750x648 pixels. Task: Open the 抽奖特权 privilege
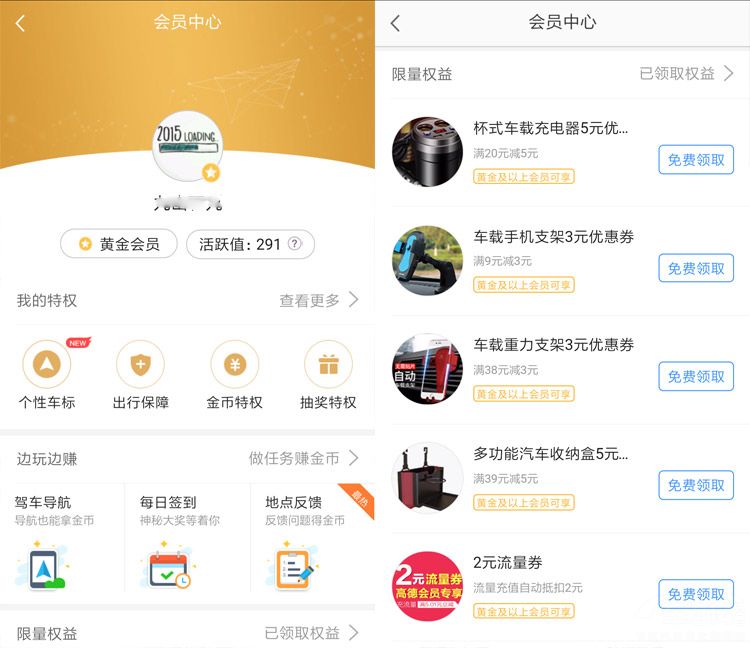coord(328,376)
